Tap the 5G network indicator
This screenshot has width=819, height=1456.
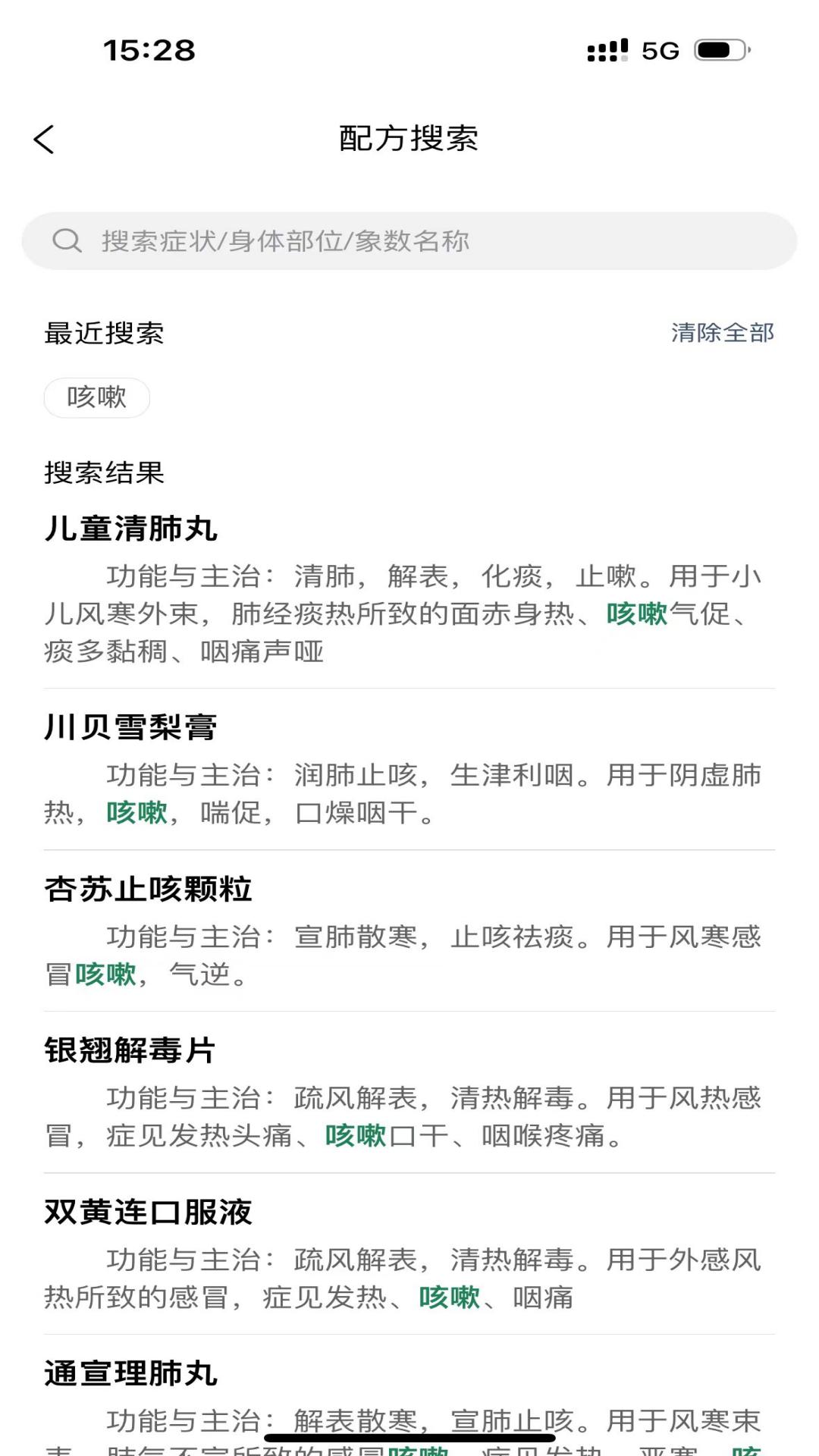click(659, 49)
